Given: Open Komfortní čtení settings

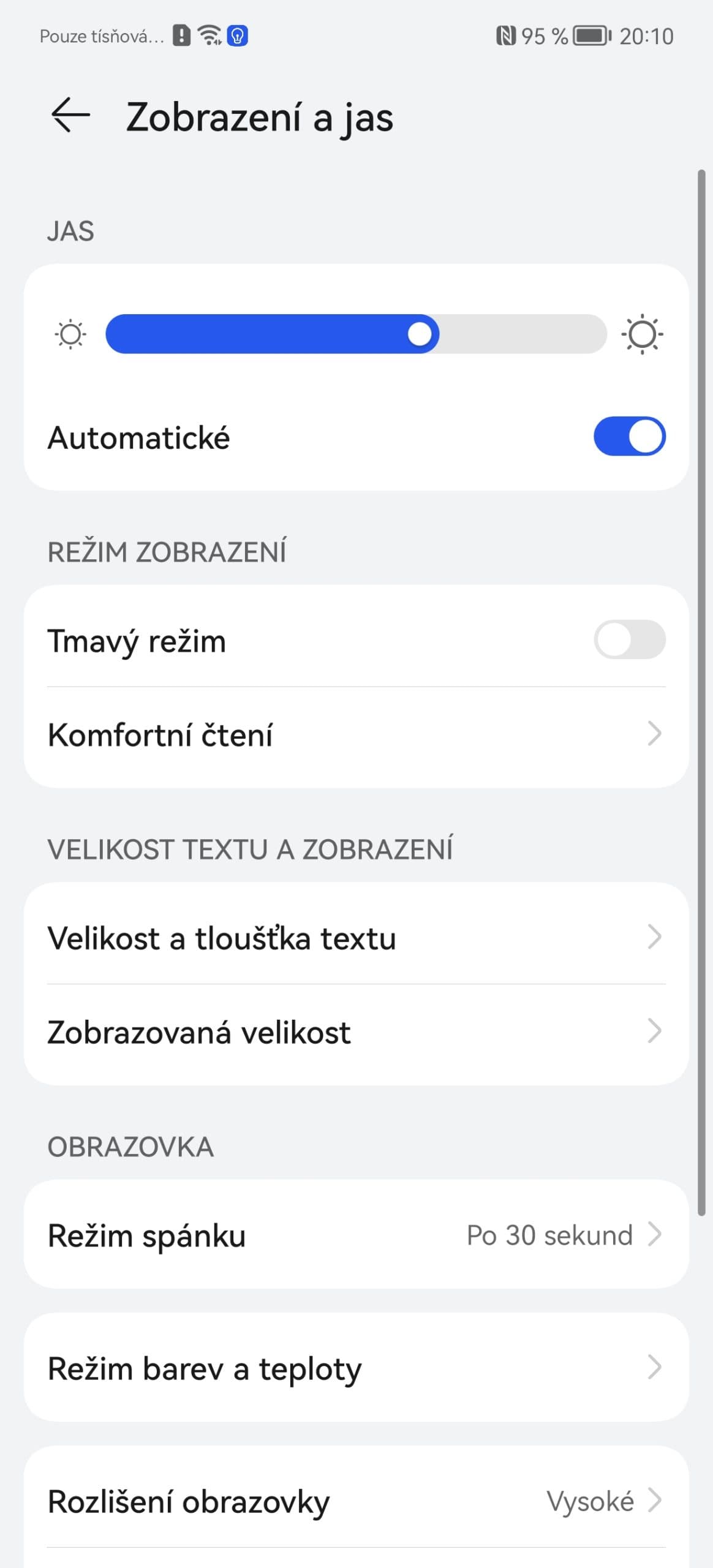Looking at the screenshot, I should point(356,735).
